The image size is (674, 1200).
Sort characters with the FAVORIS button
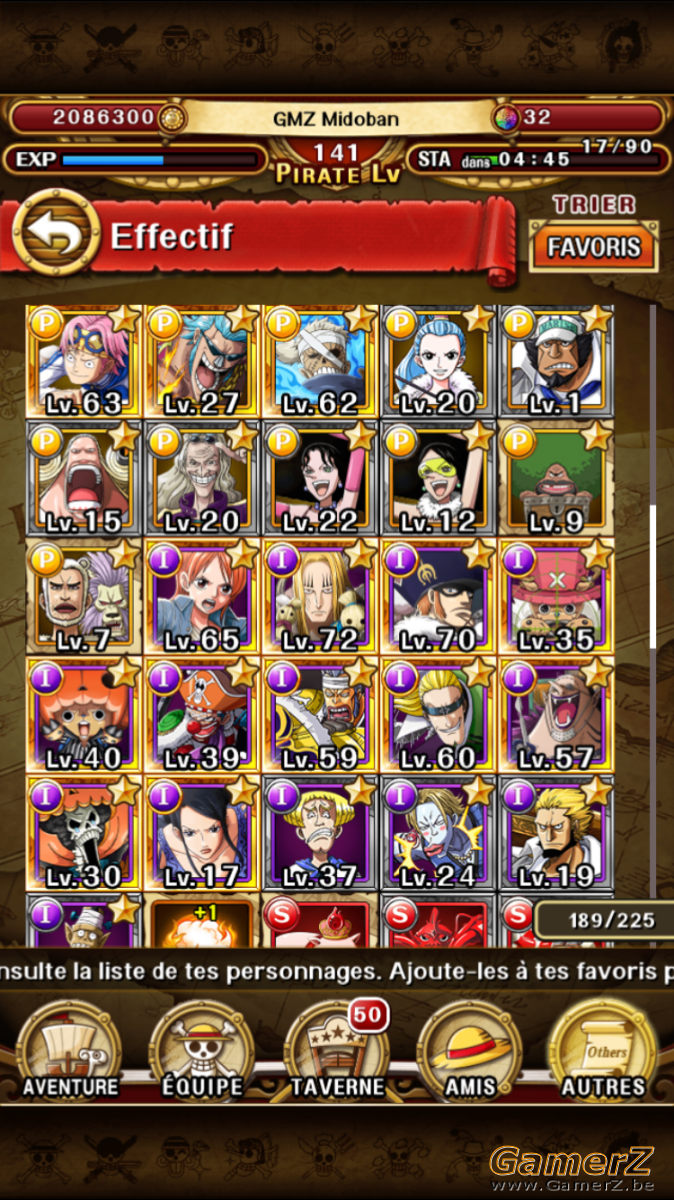593,246
